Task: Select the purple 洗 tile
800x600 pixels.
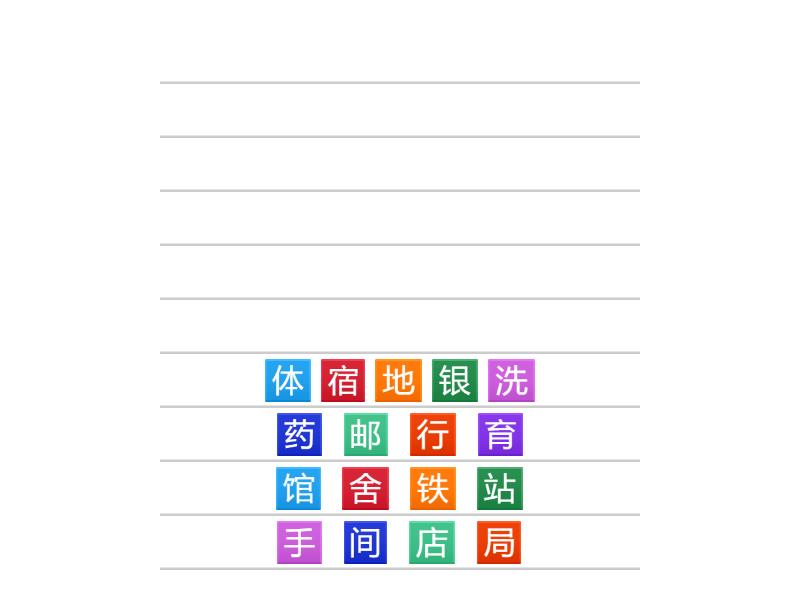Action: click(x=511, y=381)
